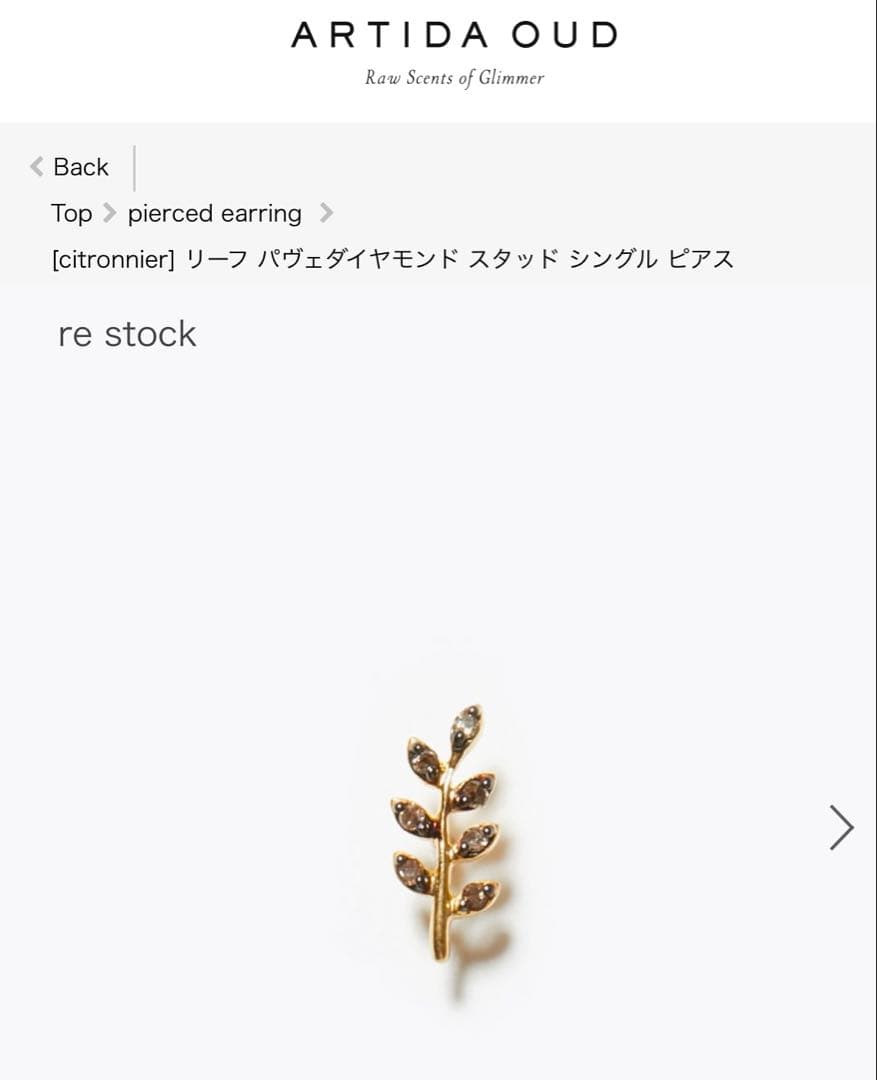
Task: Click the 'Raw Scents of Glimmer' tagline
Action: [x=455, y=77]
